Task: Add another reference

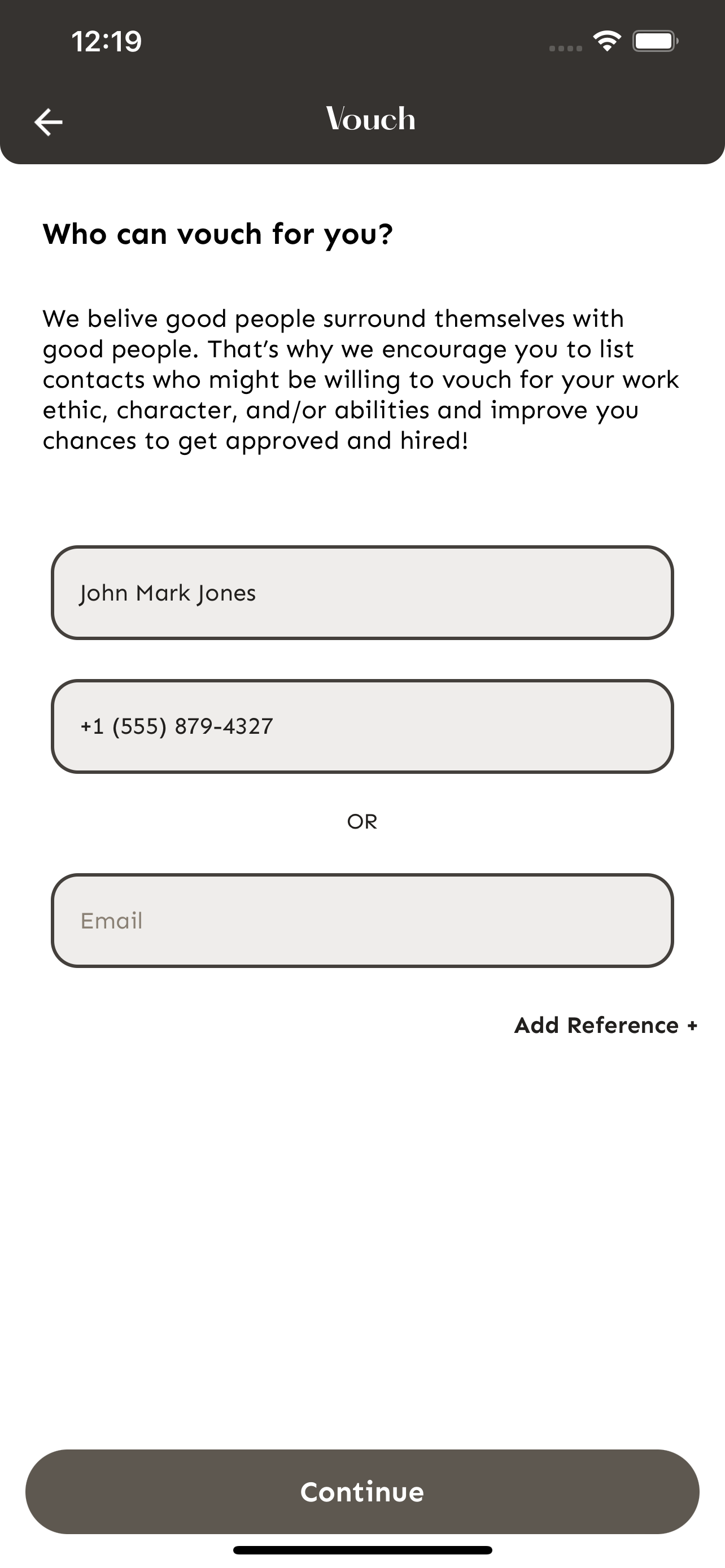Action: [605, 1026]
